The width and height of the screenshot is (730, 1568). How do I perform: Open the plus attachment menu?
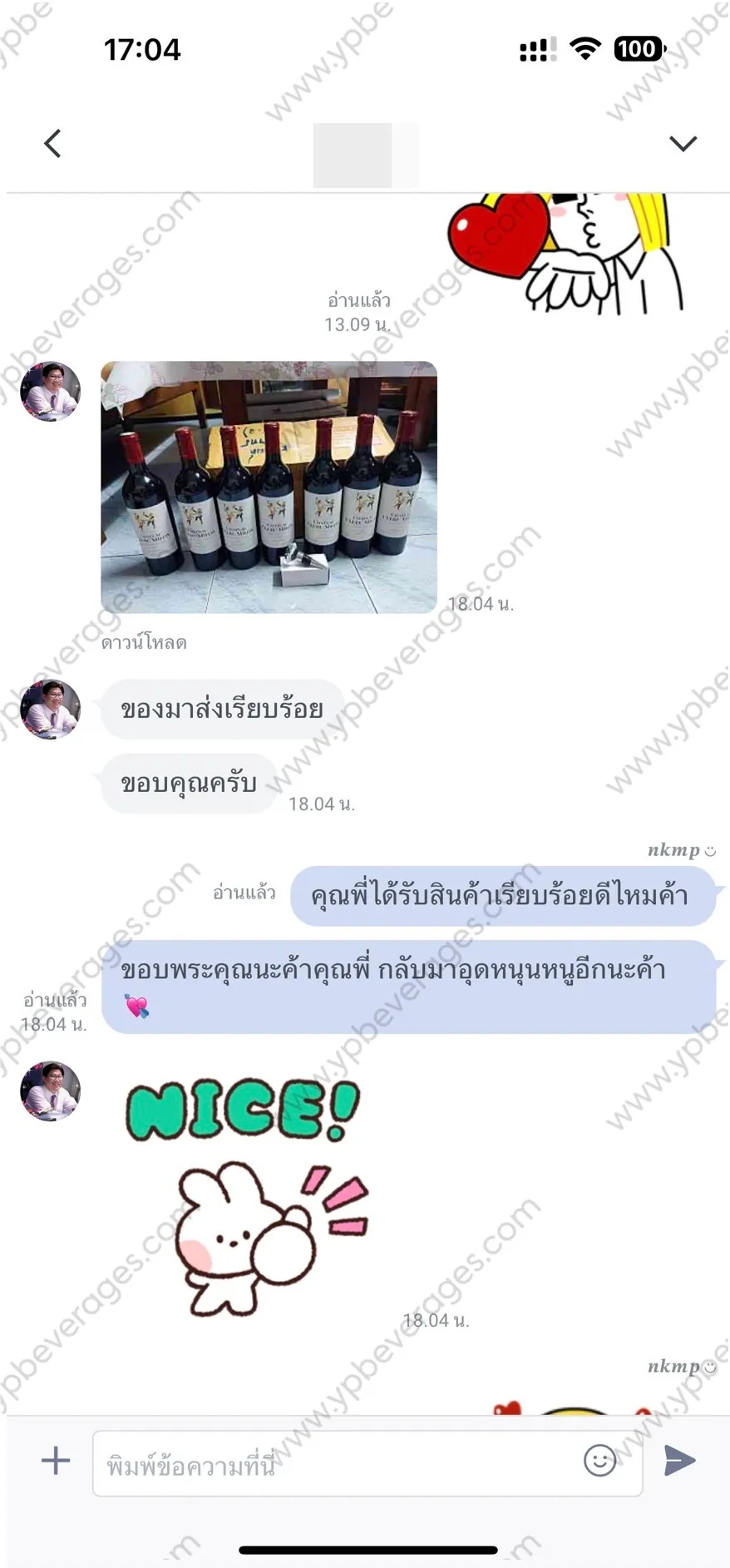click(x=56, y=1460)
